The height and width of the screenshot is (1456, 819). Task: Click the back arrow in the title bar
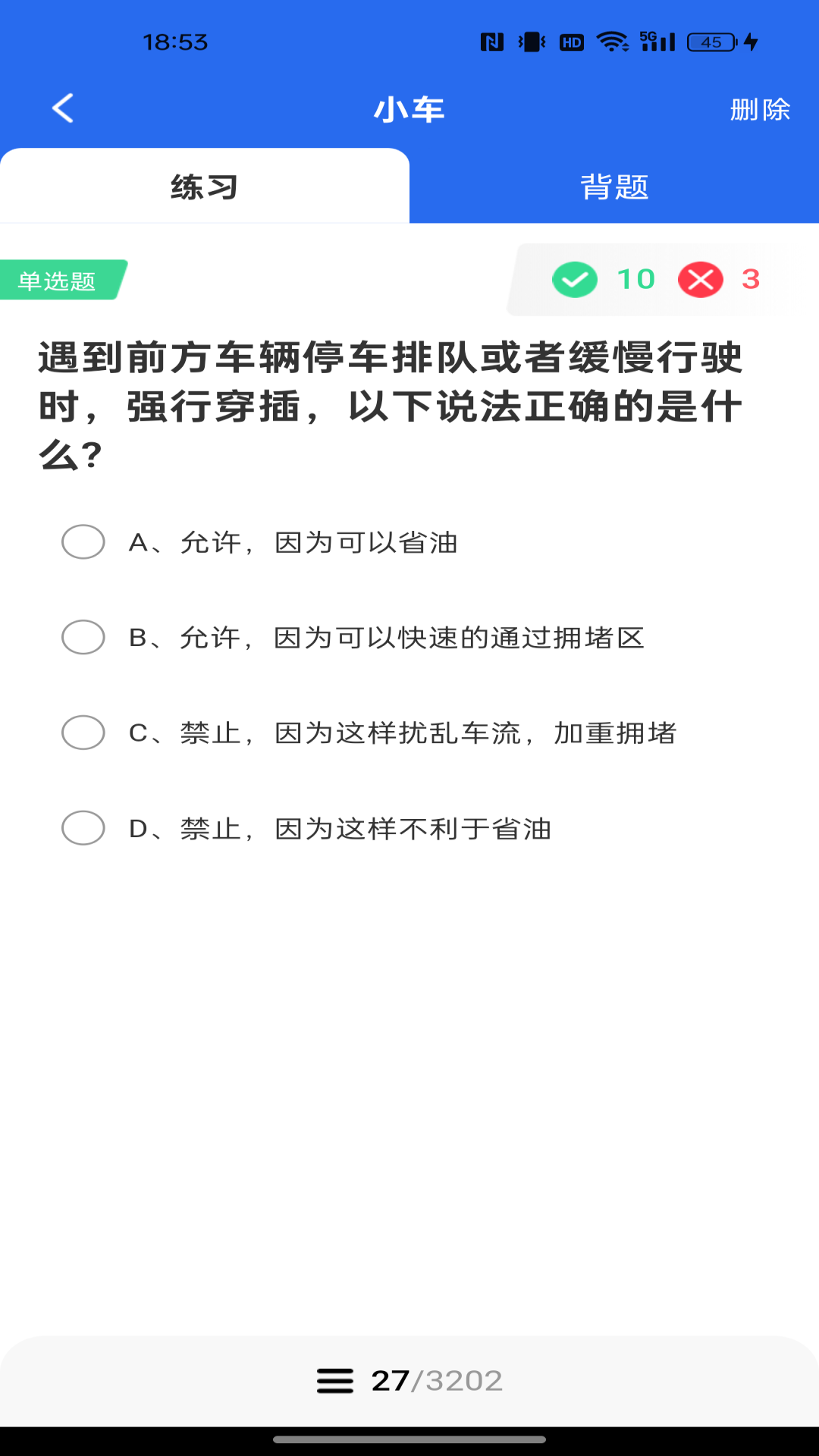[63, 108]
